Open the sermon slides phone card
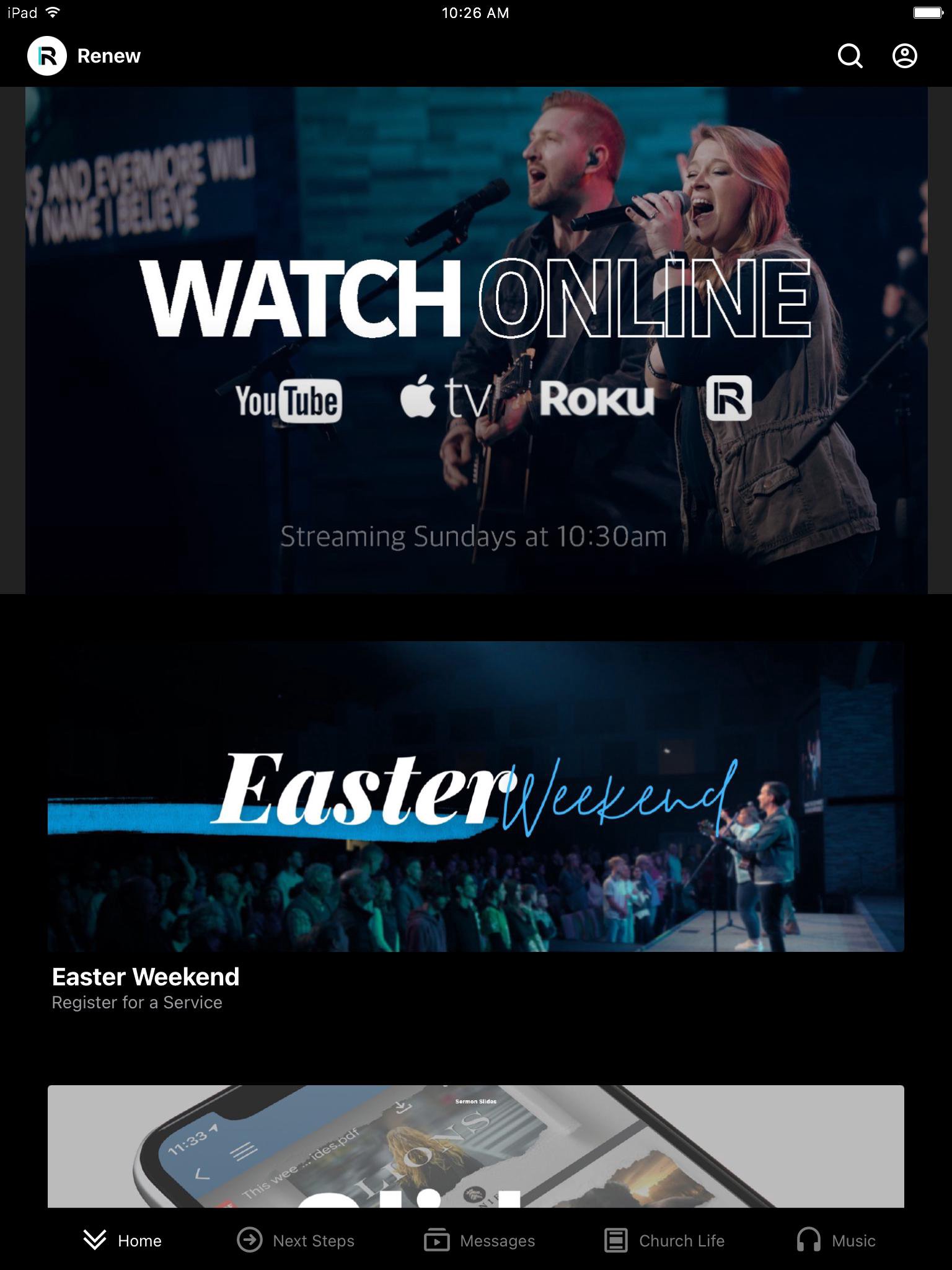The height and width of the screenshot is (1270, 952). (476, 1146)
